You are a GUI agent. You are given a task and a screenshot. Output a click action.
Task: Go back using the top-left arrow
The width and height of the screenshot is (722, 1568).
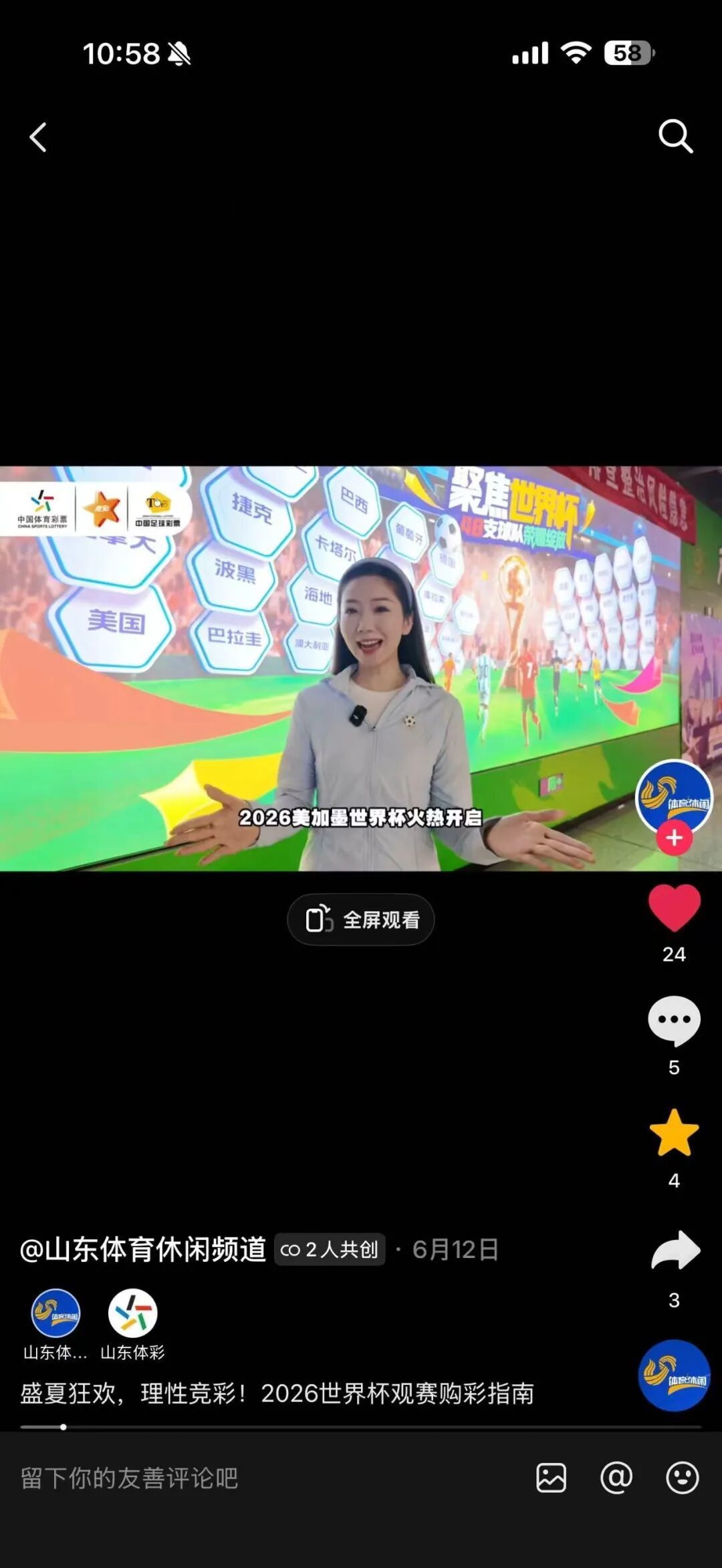click(x=38, y=137)
